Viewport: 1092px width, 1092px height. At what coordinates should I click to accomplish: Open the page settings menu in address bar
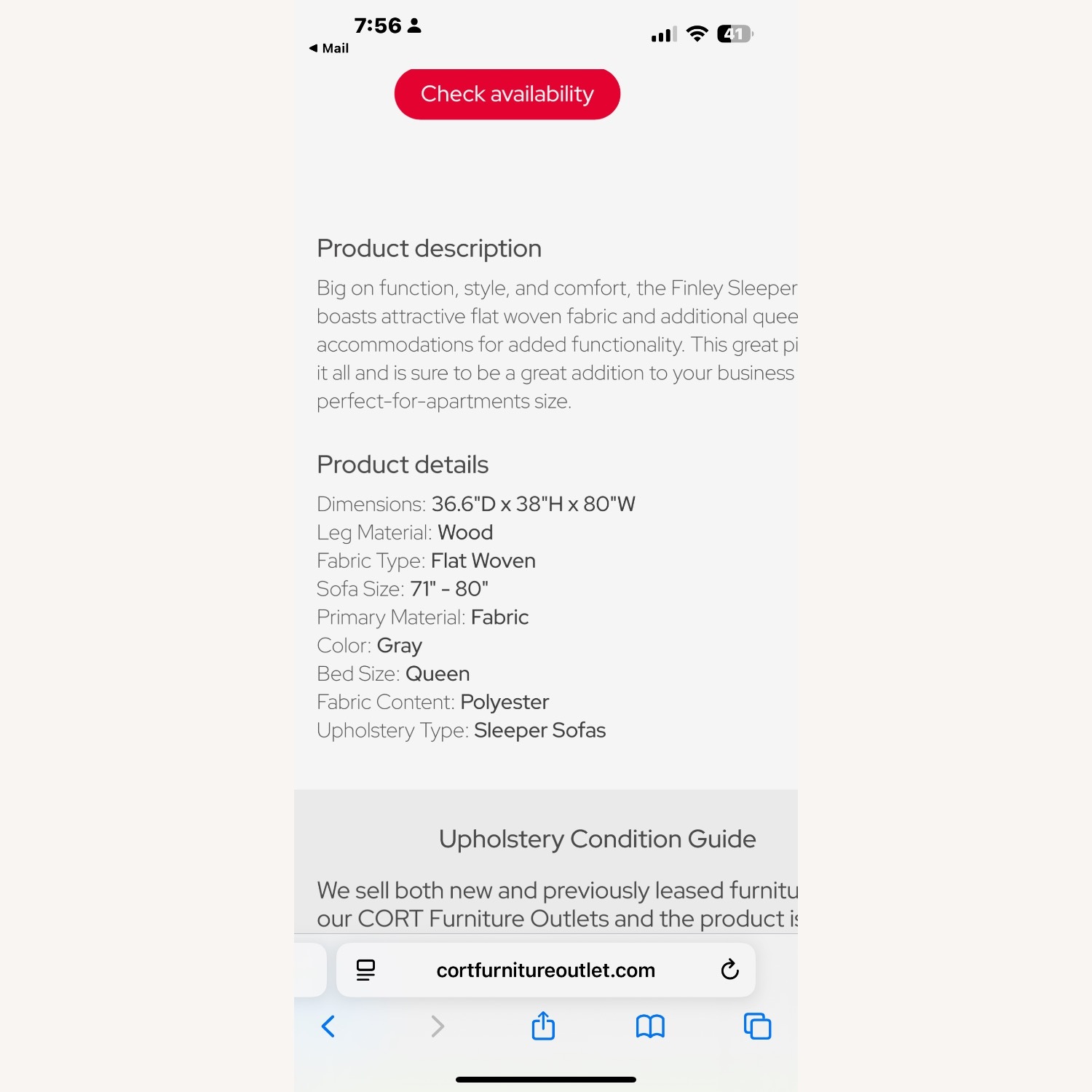[x=365, y=970]
